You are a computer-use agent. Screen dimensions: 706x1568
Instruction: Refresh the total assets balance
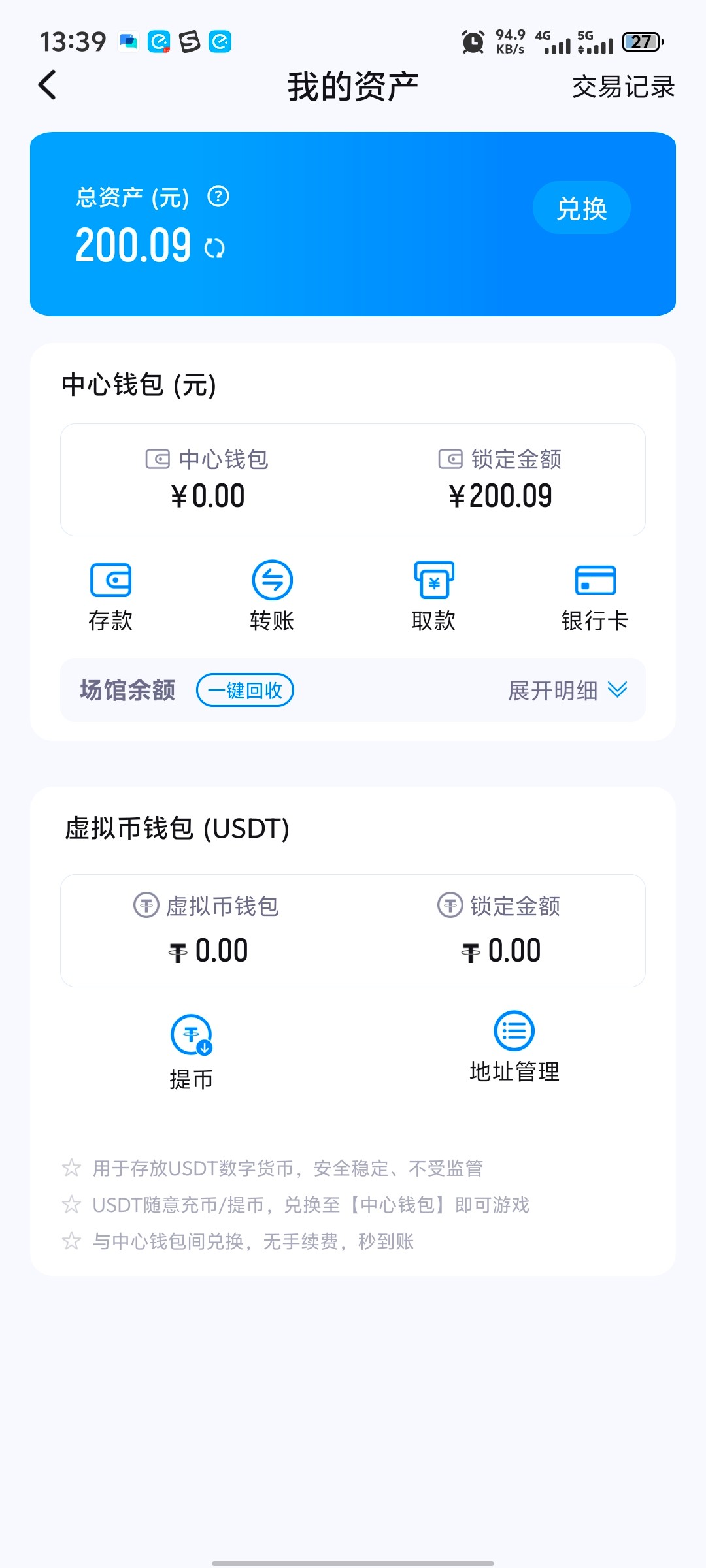point(214,248)
